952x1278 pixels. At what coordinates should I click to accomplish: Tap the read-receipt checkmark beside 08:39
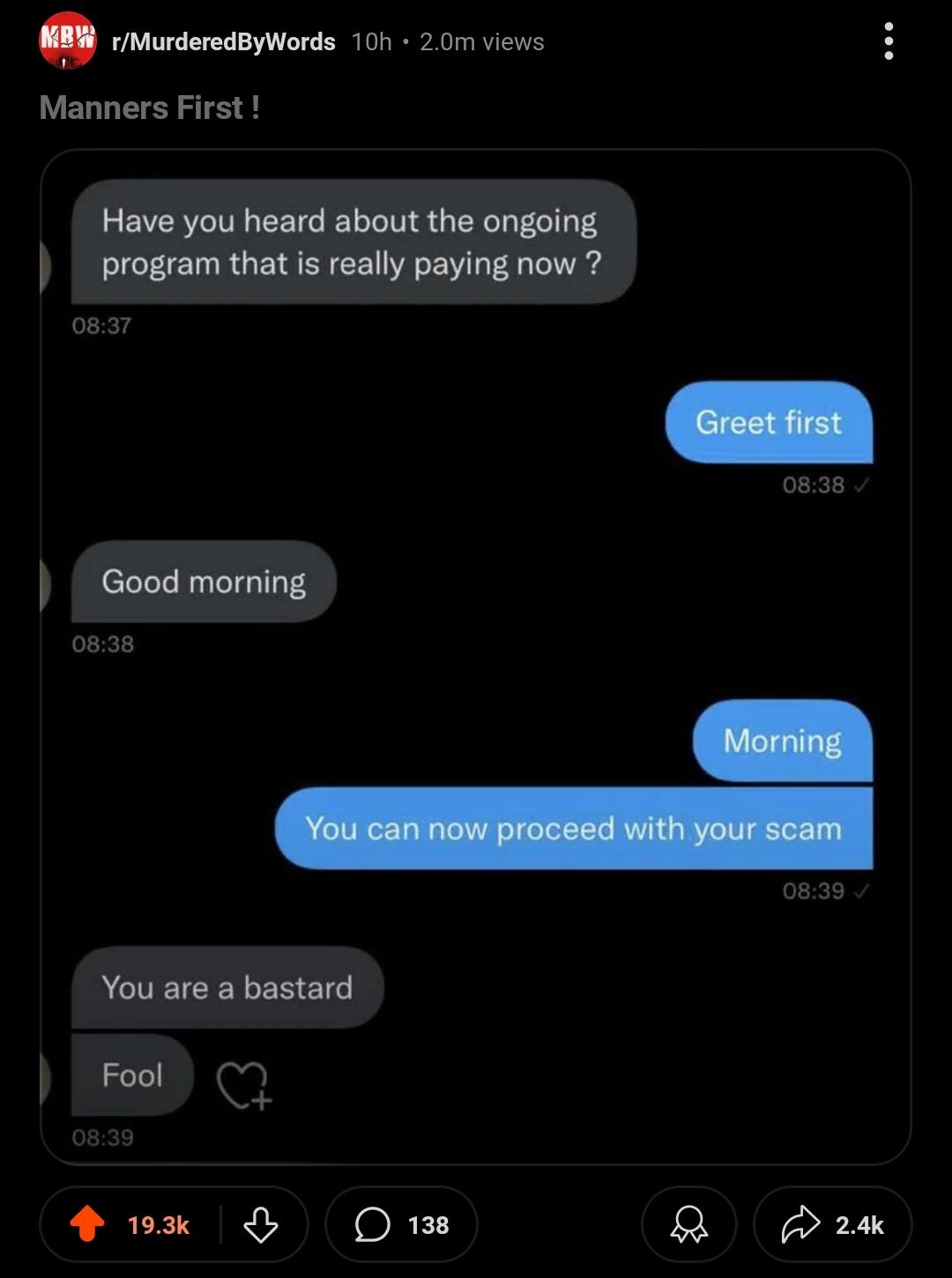(862, 890)
